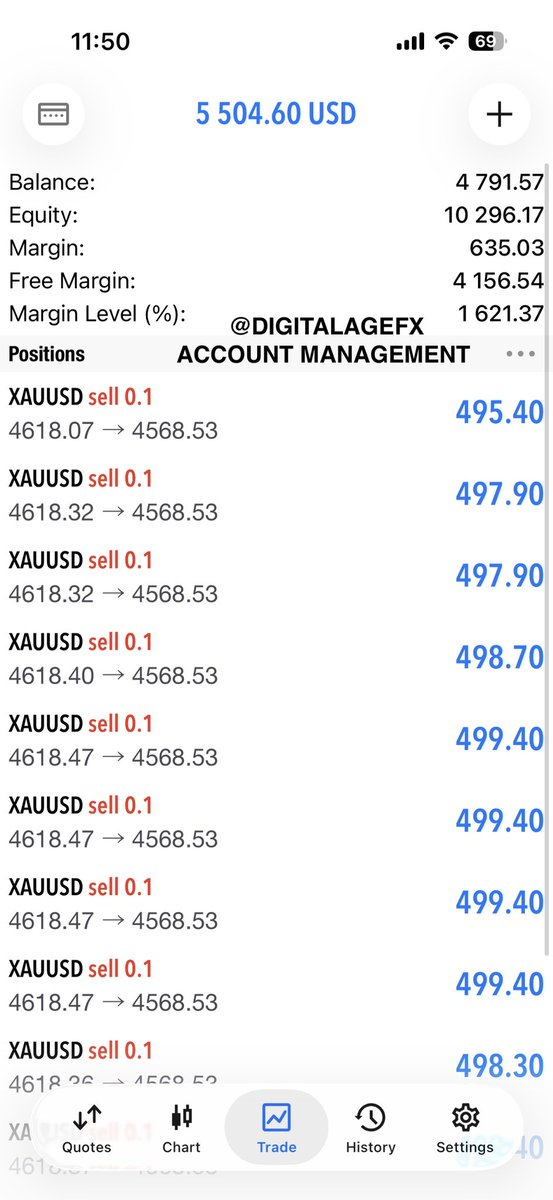Open the Positions three-dot menu
Screen dimensions: 553x1200
[x=521, y=354]
